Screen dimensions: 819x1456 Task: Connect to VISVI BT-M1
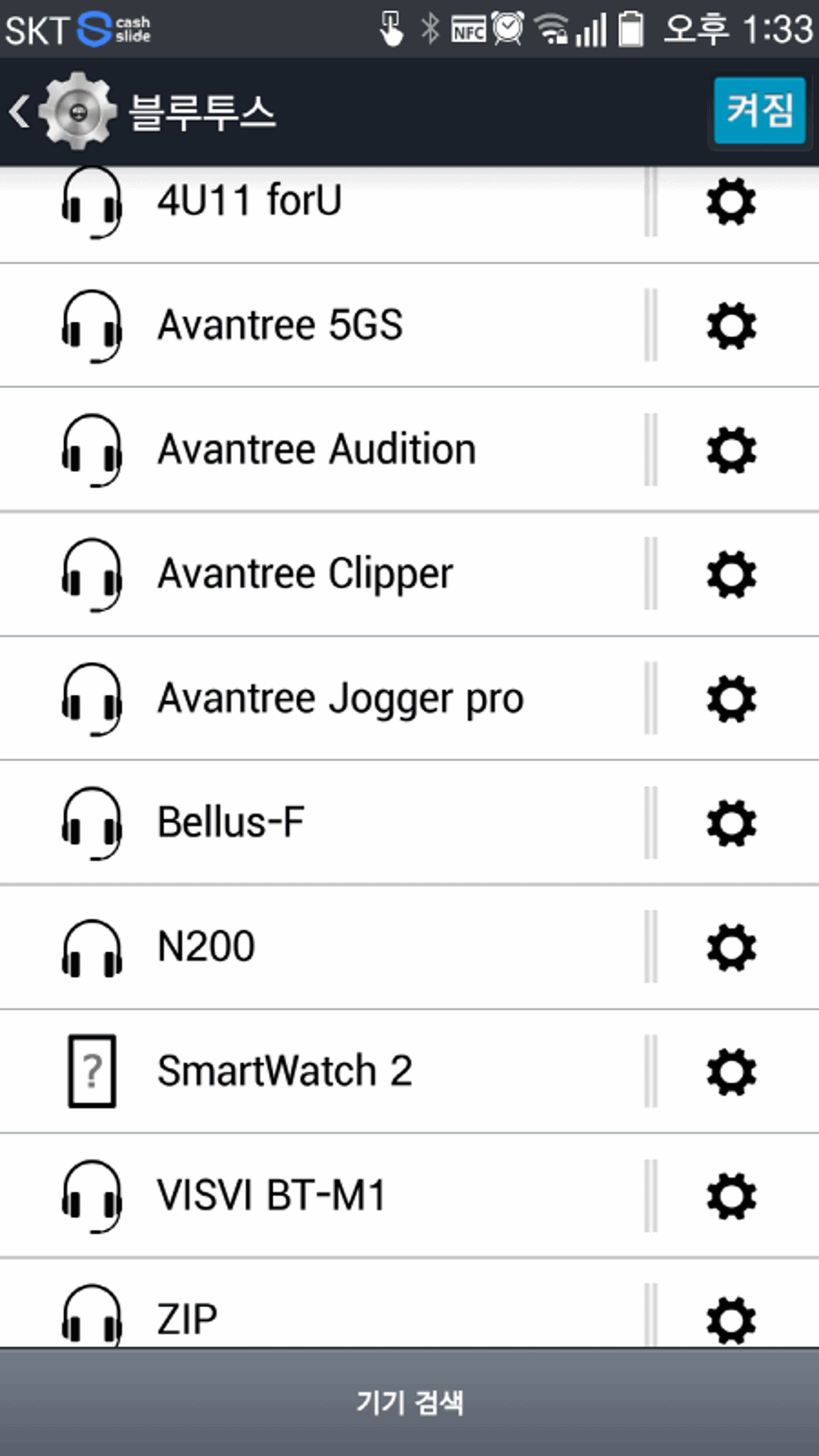pos(322,1196)
